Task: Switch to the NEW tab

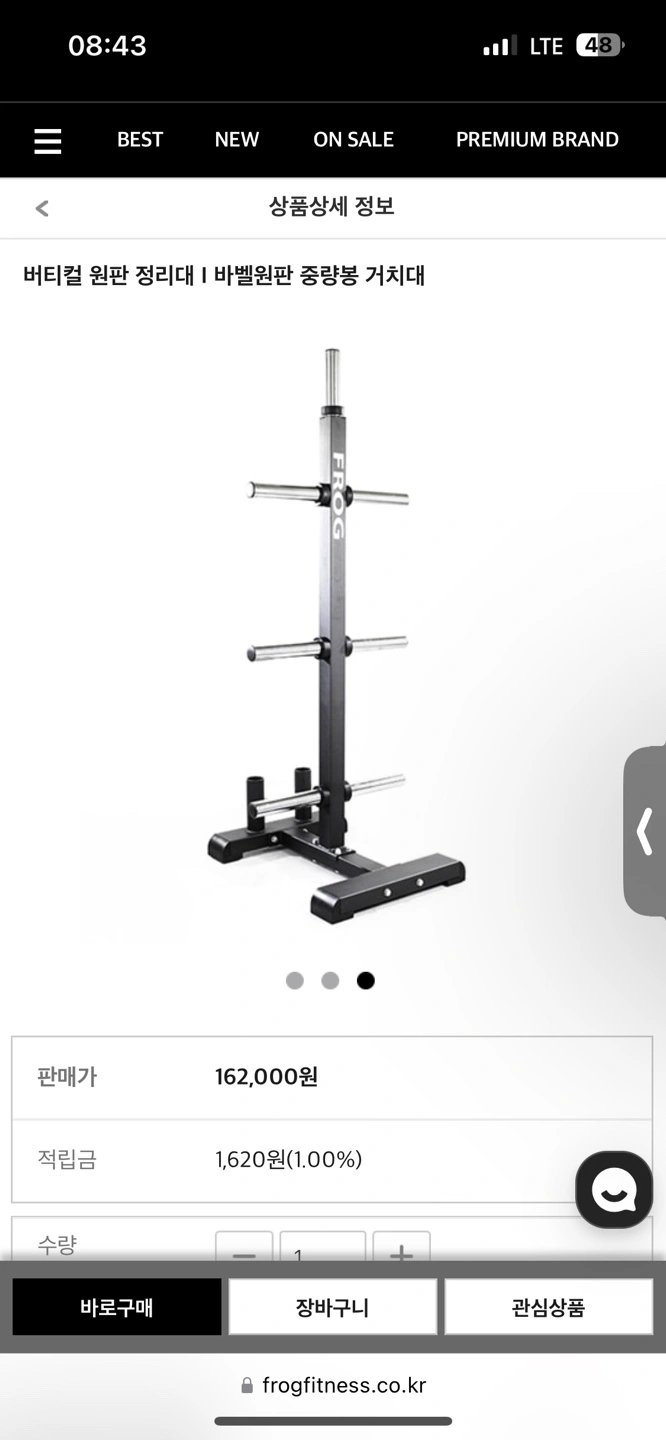Action: (x=237, y=140)
